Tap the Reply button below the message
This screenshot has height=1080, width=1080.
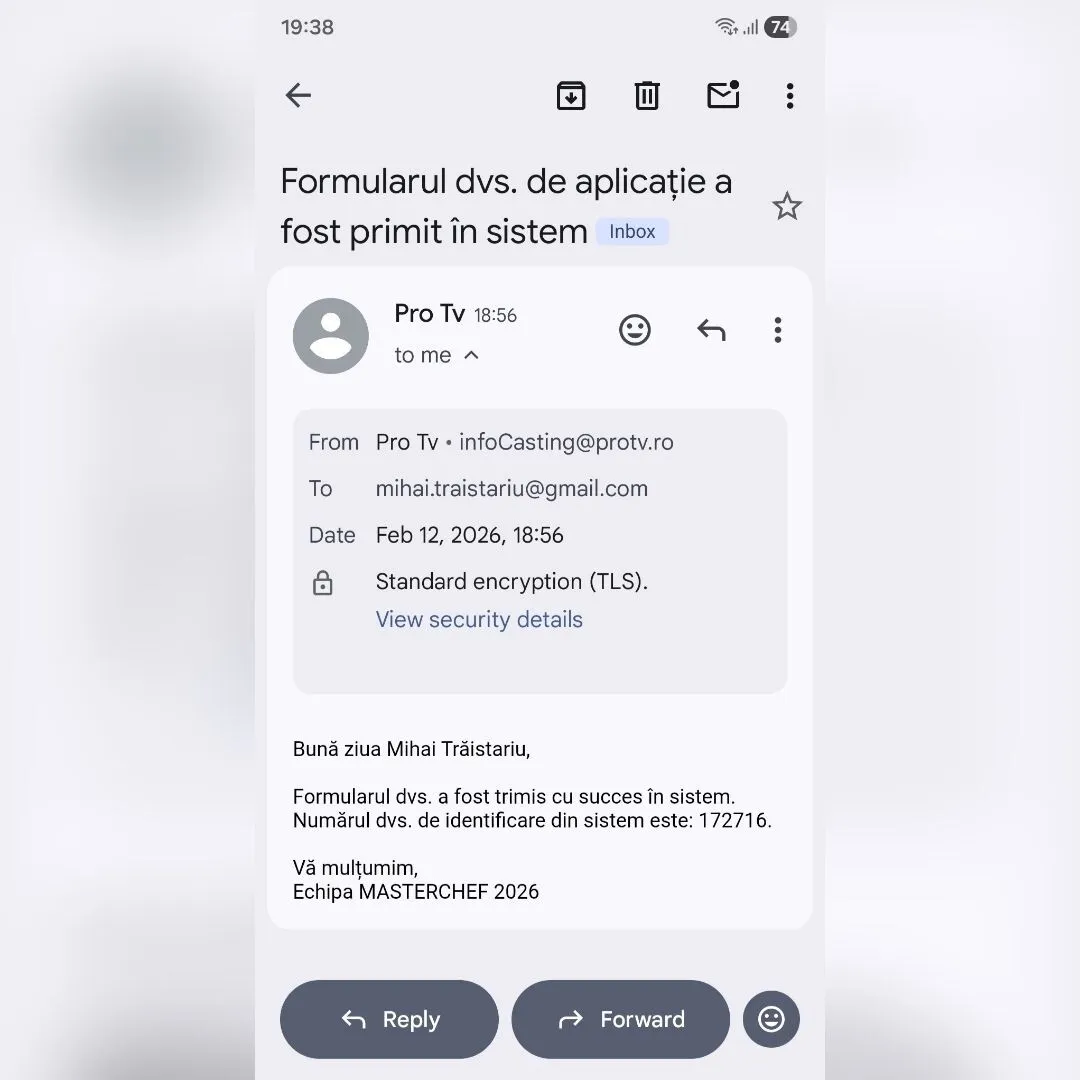point(389,1019)
